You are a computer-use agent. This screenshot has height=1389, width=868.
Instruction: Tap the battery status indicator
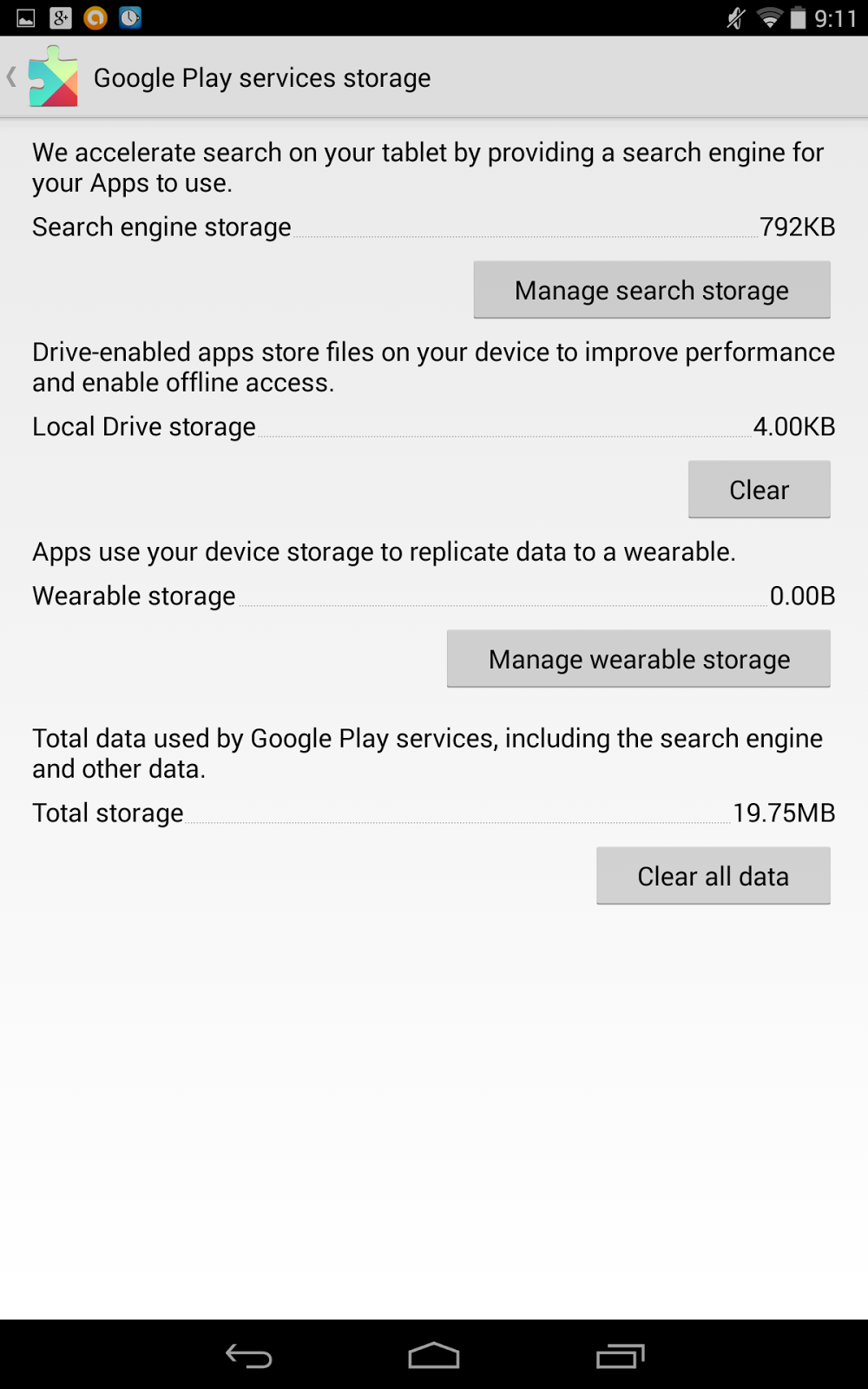[x=799, y=16]
